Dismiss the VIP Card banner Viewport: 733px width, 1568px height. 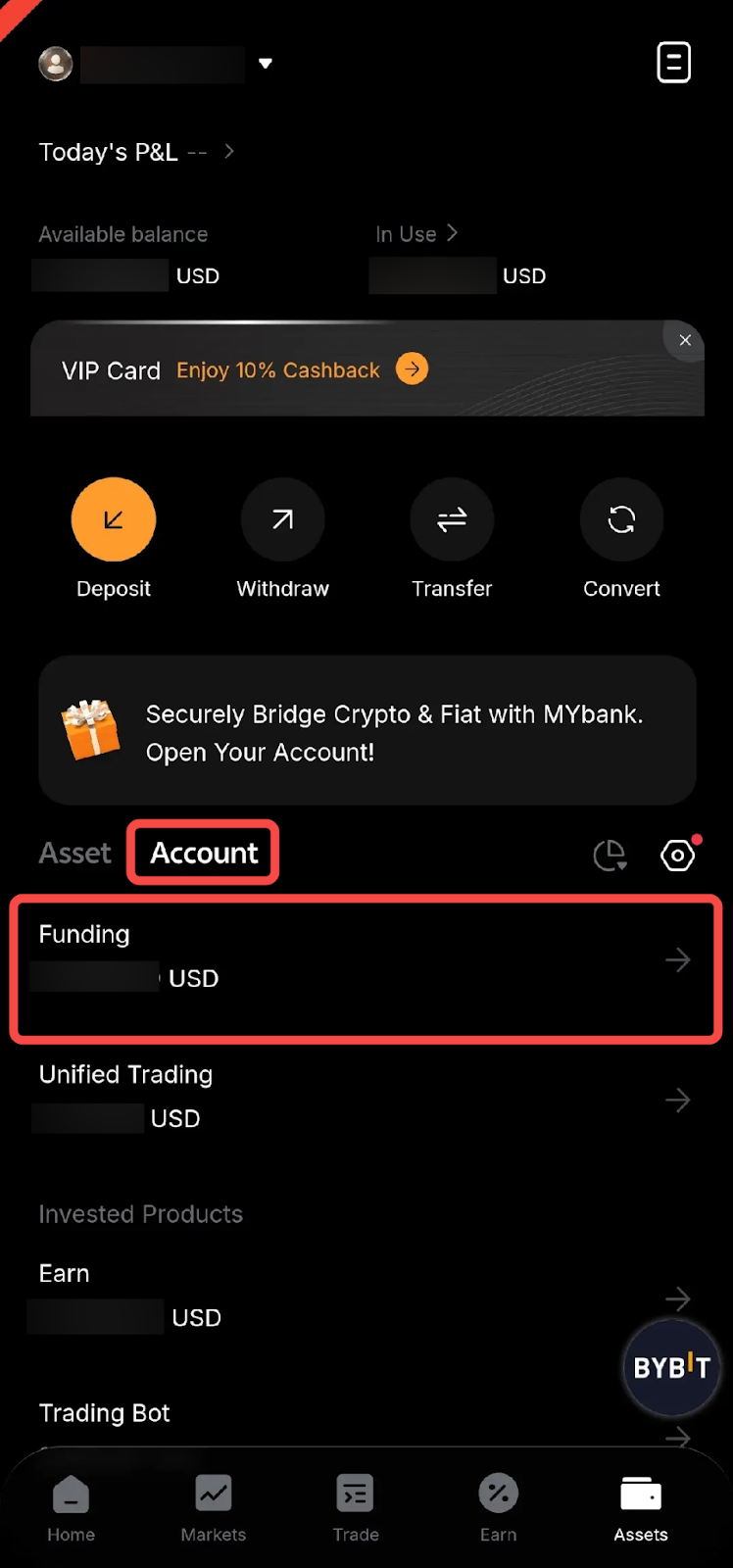(x=685, y=340)
